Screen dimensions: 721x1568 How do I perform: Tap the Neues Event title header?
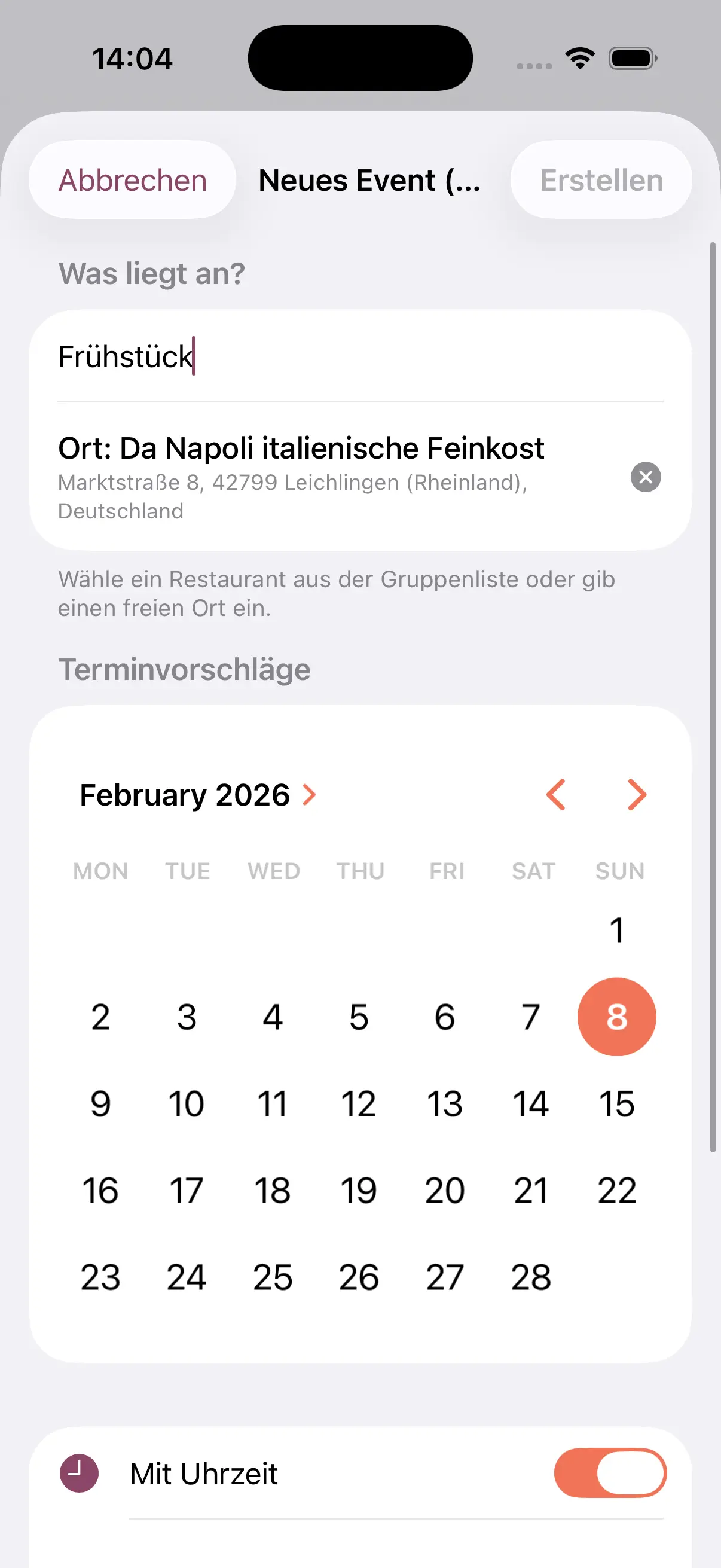368,179
